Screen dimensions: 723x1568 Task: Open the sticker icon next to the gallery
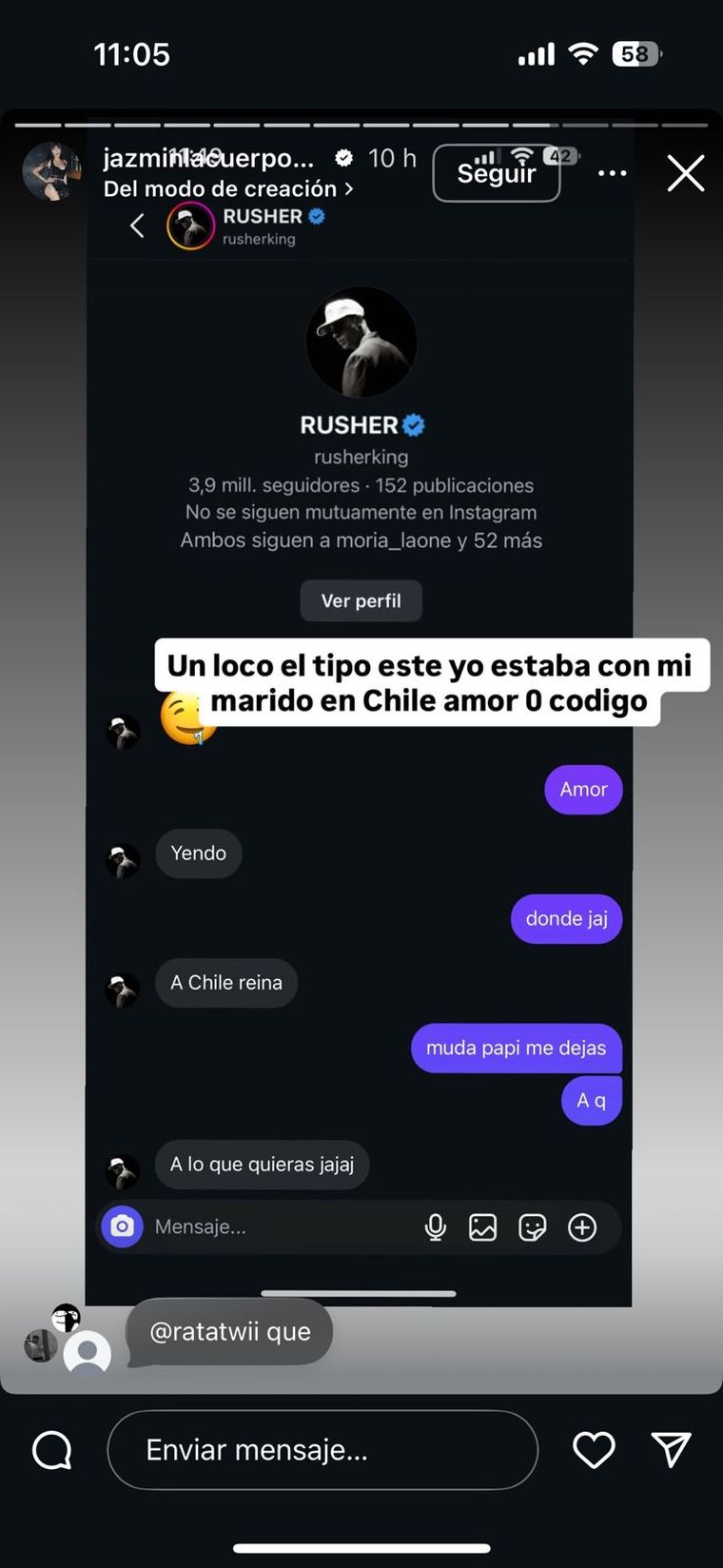532,1227
